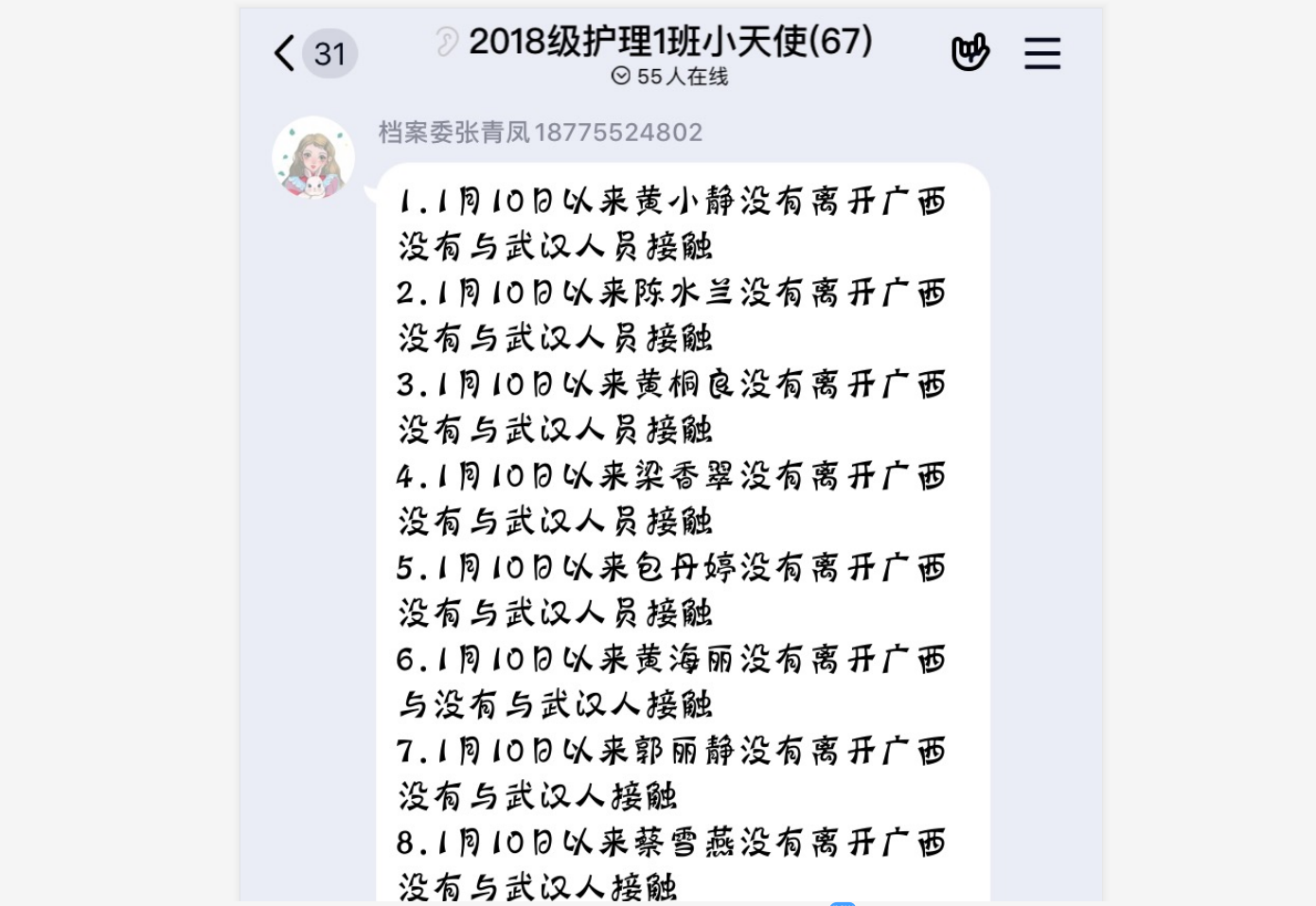
Task: Tap the hand gesture icon in header
Action: [969, 53]
